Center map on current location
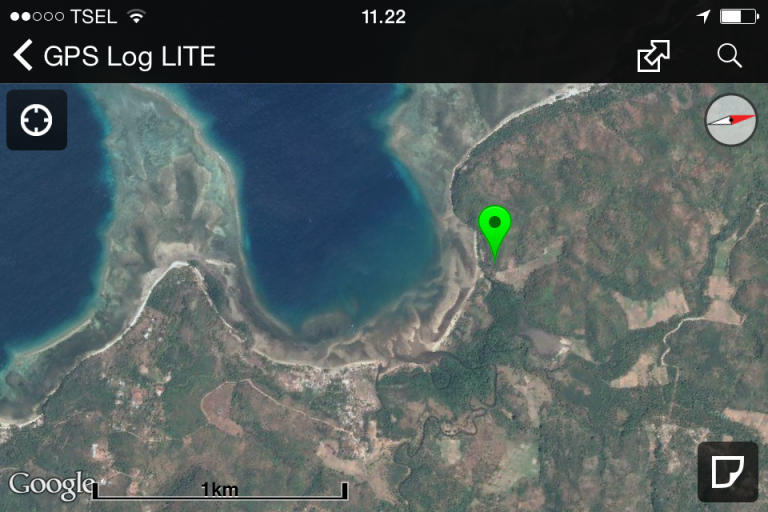 pyautogui.click(x=37, y=120)
